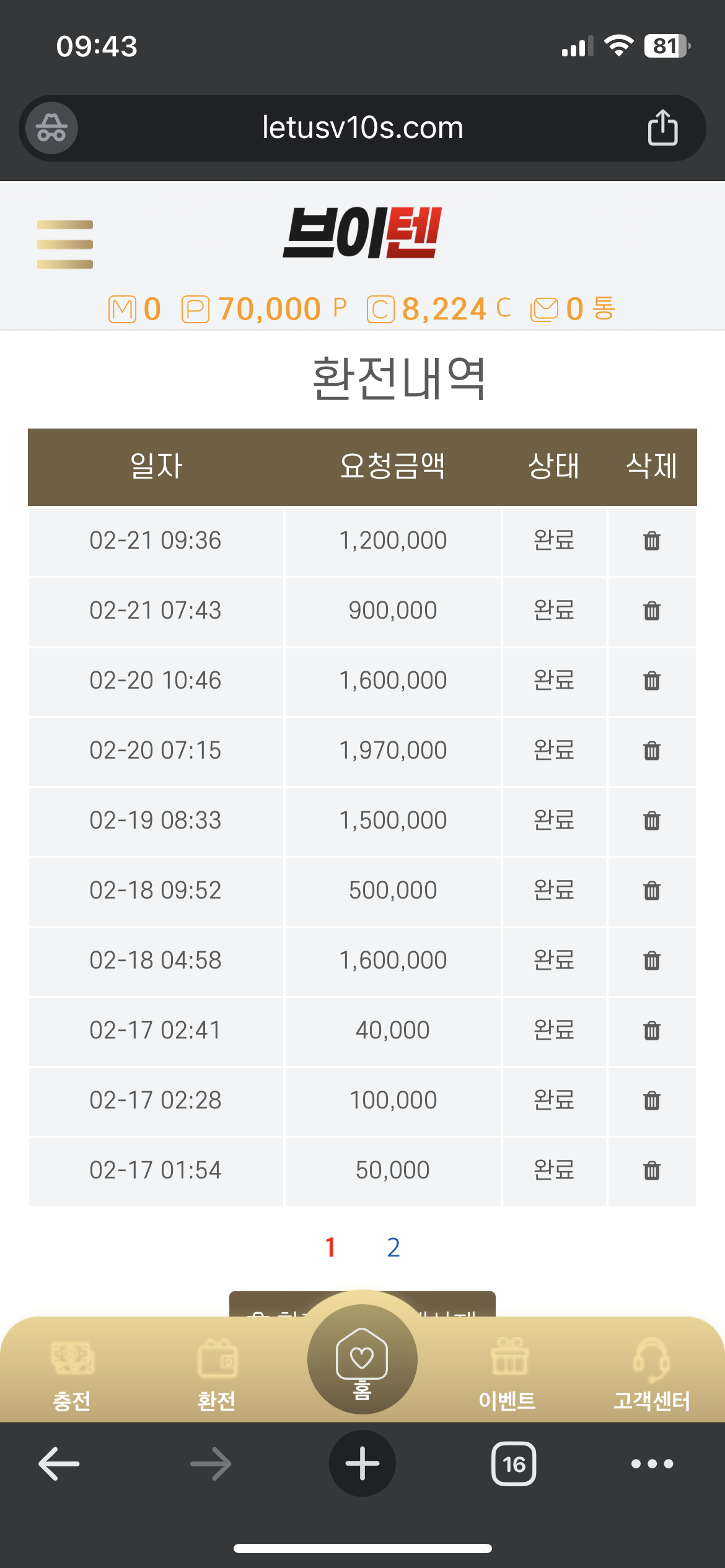Delete the 02-20 07:15 withdrawal record
The image size is (725, 1568).
coord(652,751)
